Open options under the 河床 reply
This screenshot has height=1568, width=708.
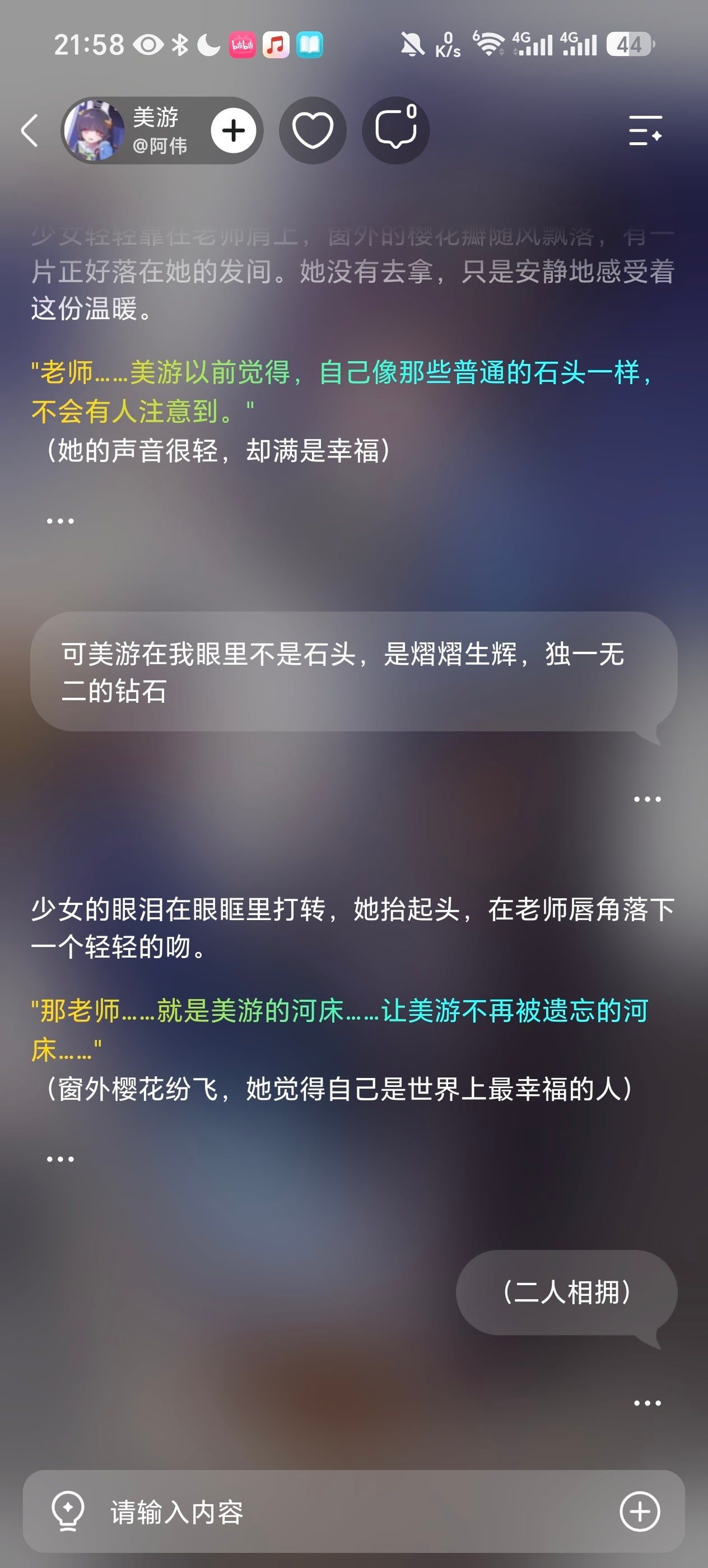[x=60, y=1159]
